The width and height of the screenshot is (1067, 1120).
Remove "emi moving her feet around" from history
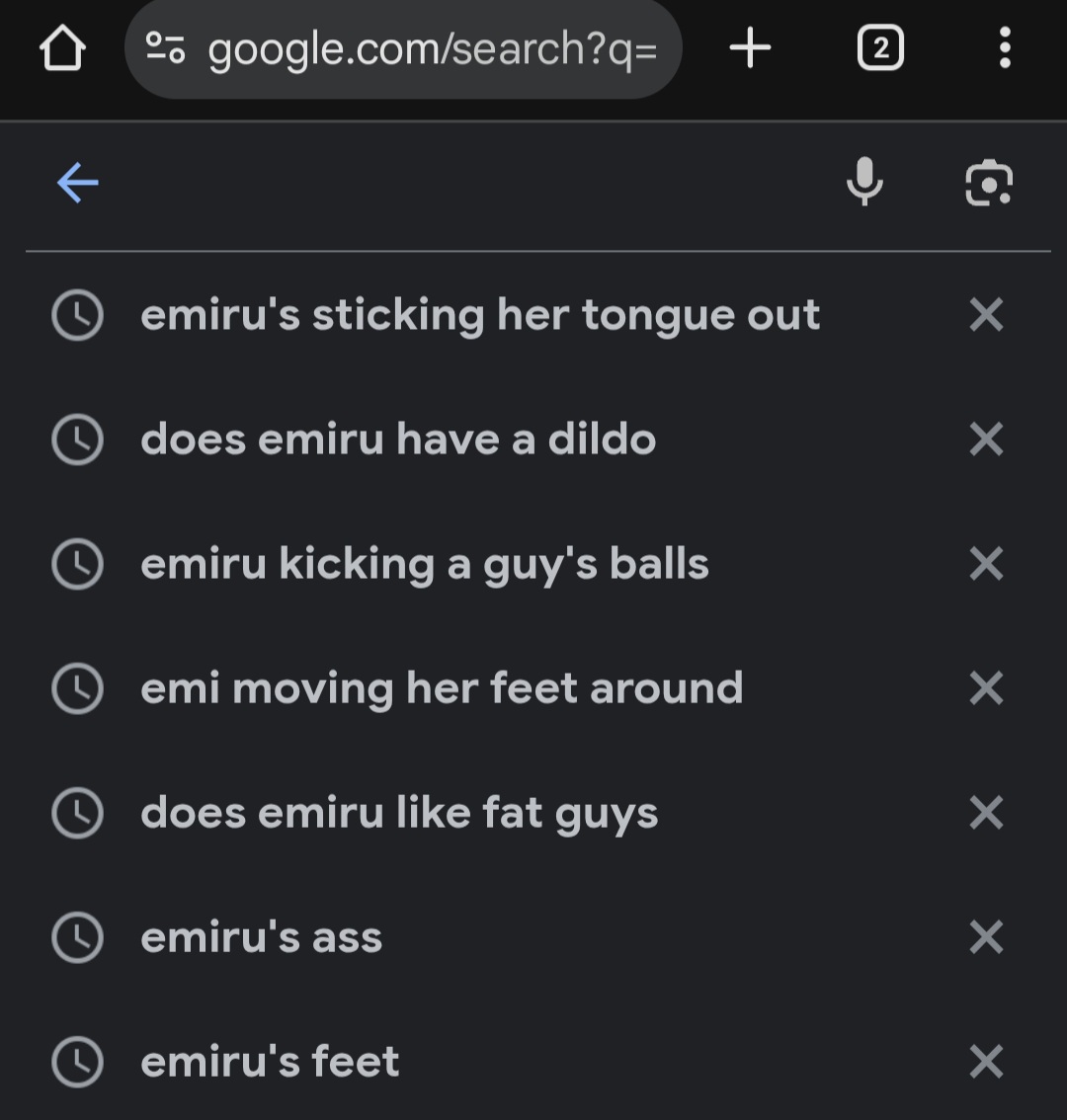click(986, 688)
